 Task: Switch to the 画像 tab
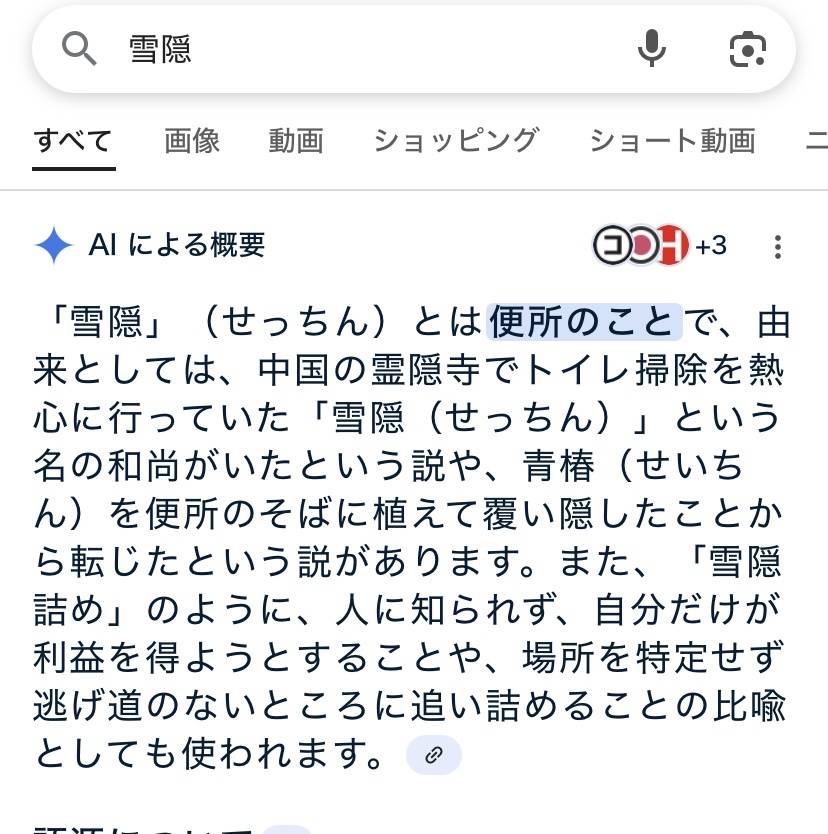coord(192,141)
